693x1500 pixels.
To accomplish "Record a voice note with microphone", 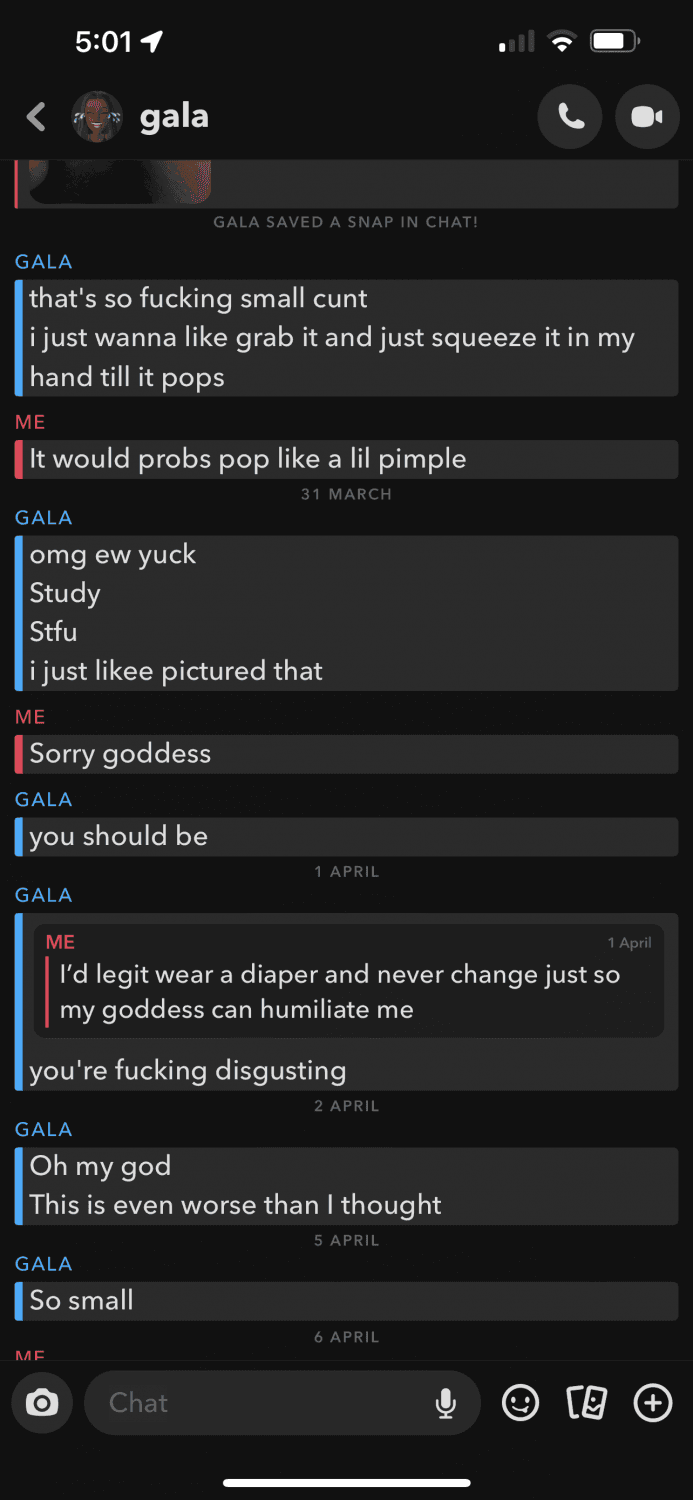I will pyautogui.click(x=446, y=1404).
